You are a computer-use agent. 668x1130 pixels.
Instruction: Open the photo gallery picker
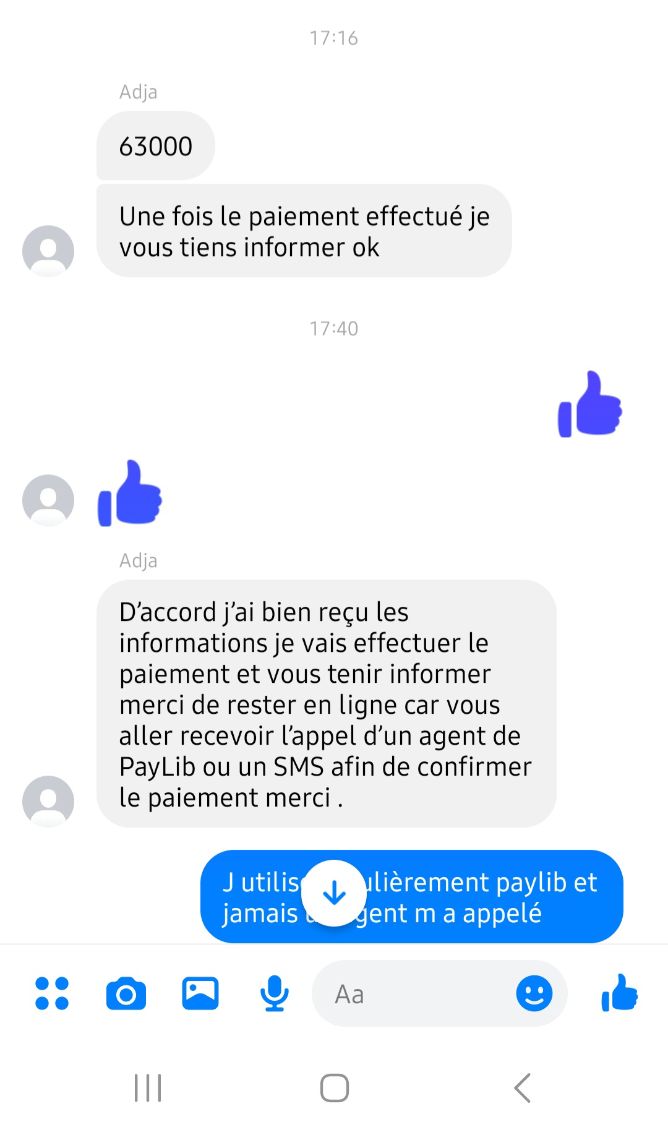tap(200, 993)
